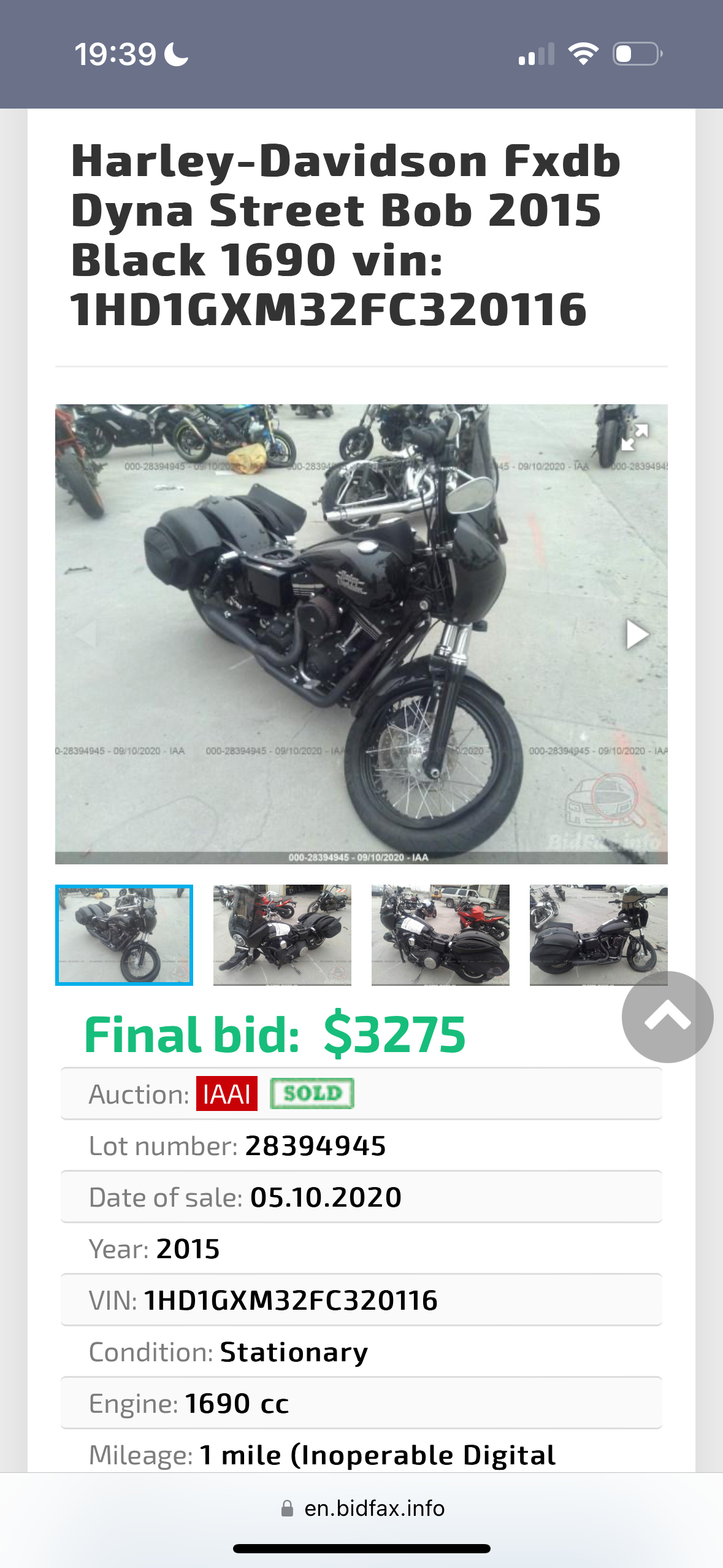View the third thumbnail with red motorcycle
The height and width of the screenshot is (1568, 723).
pos(440,935)
